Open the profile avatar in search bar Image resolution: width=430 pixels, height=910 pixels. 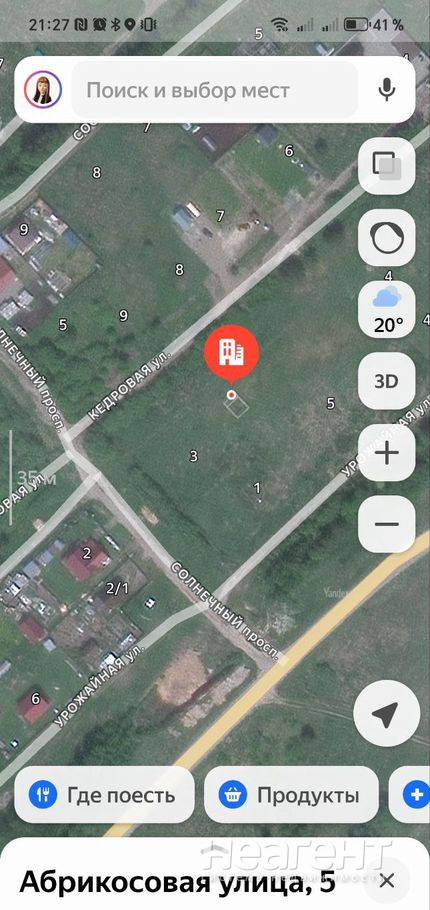coord(43,90)
